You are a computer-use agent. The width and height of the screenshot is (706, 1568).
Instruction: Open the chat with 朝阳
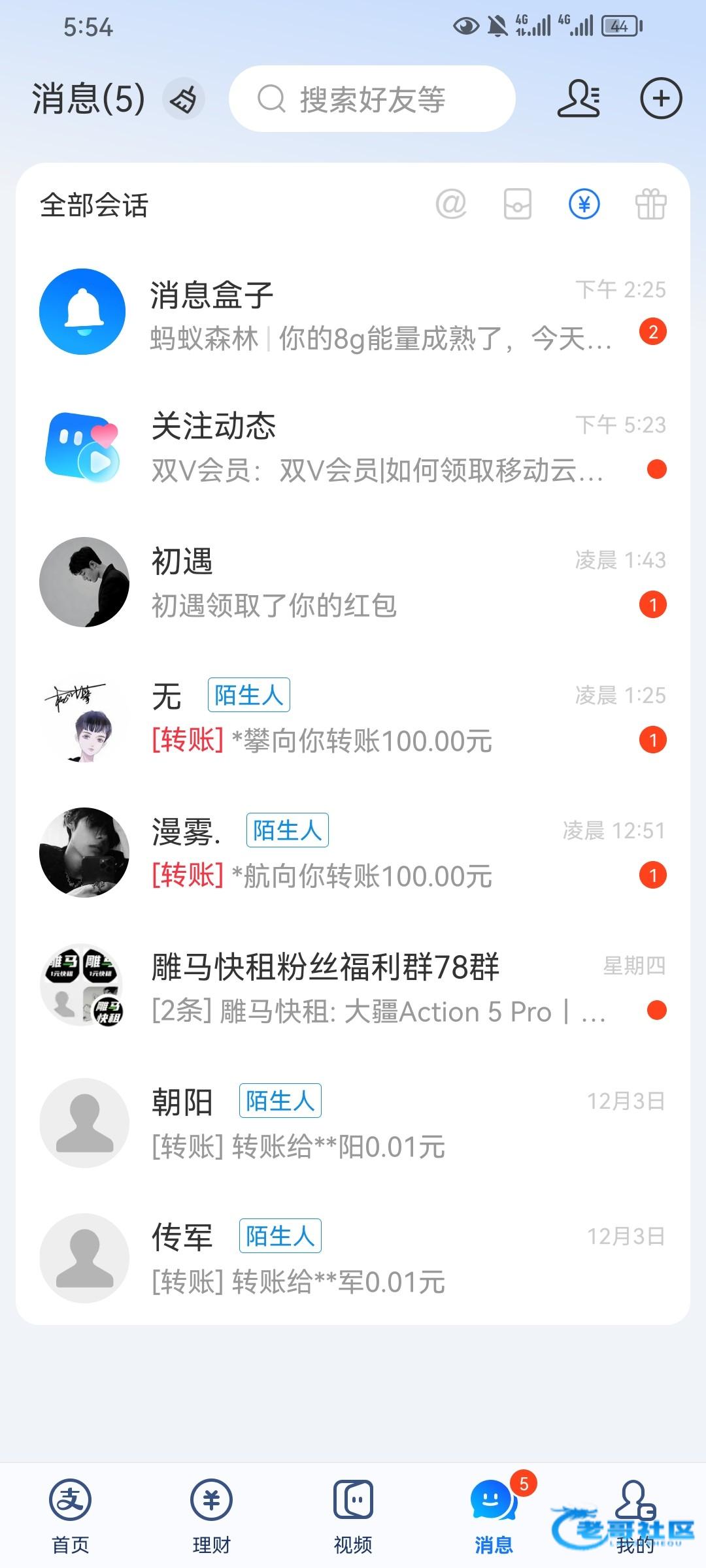tap(353, 1124)
